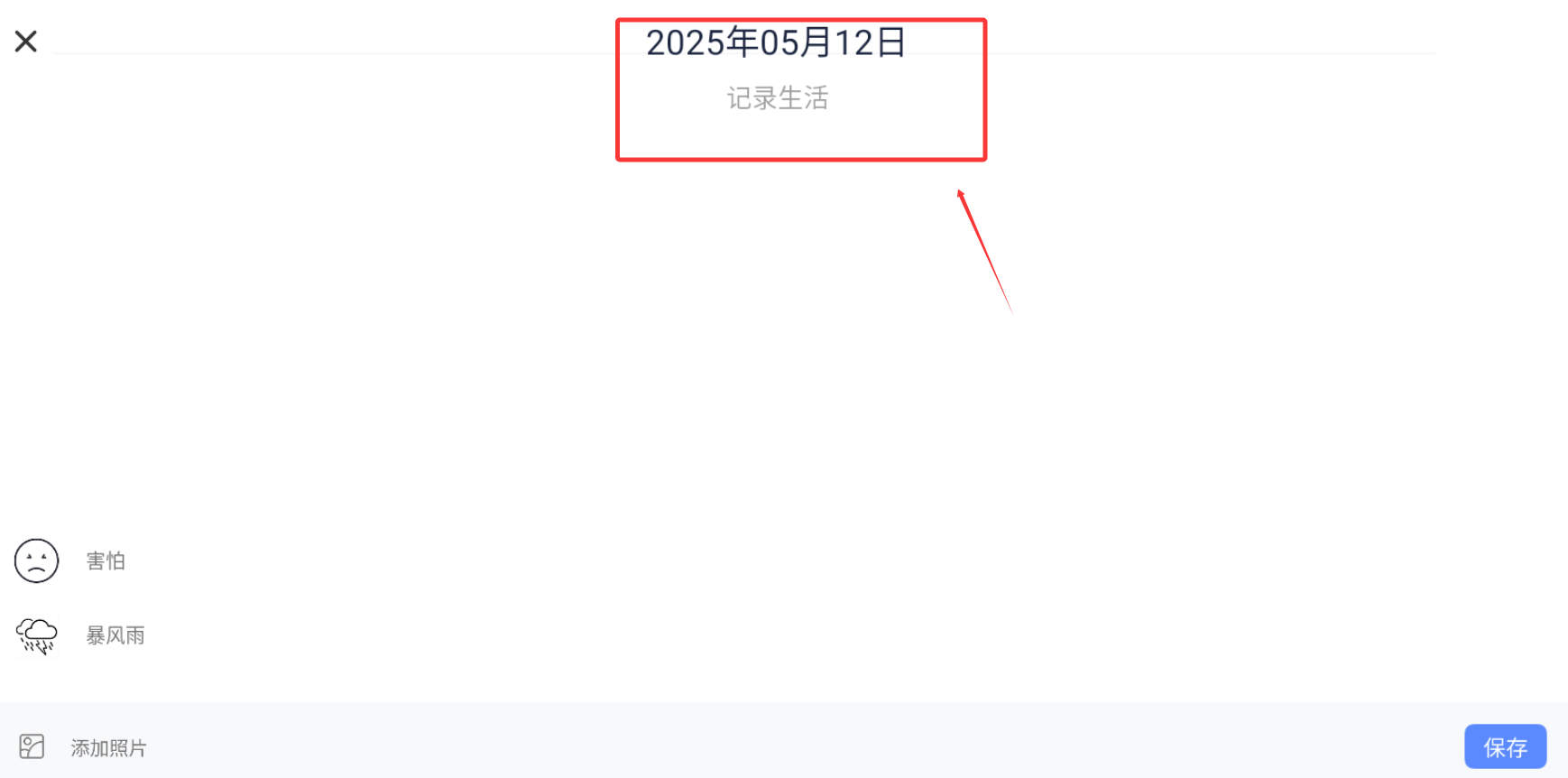Close the diary entry editor

(x=26, y=42)
